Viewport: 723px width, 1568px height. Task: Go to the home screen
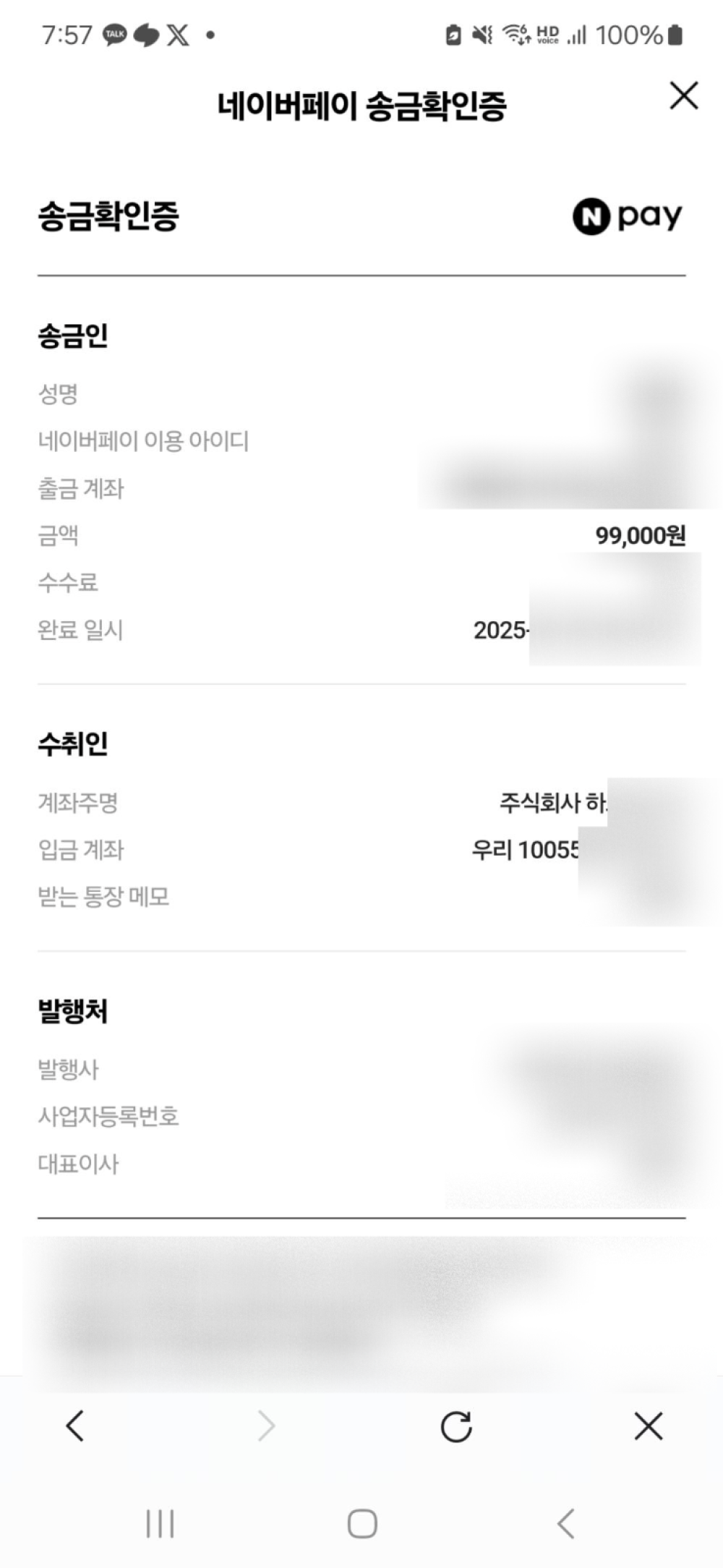[x=362, y=1523]
